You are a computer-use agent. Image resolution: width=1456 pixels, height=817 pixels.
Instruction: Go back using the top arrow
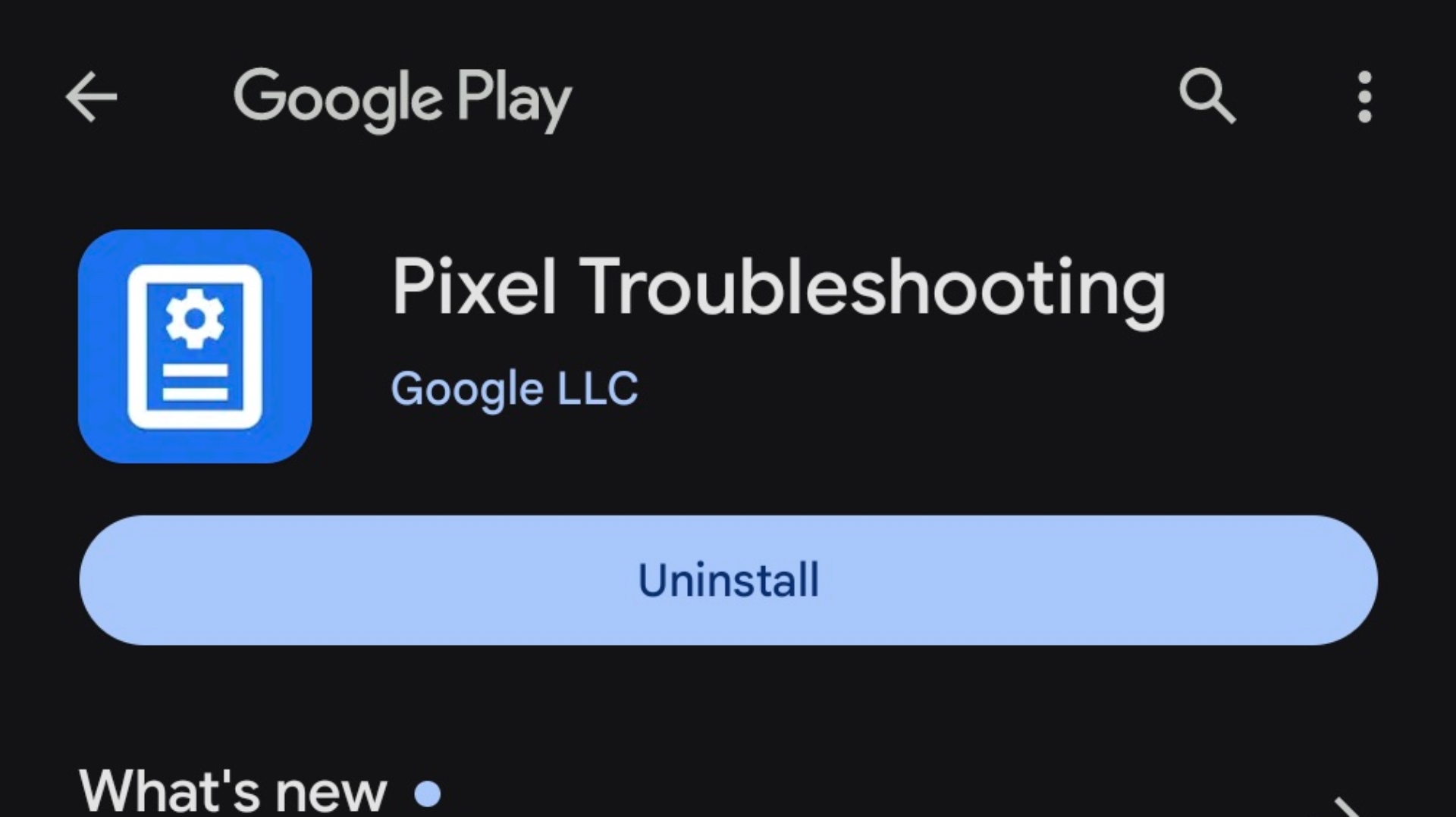click(91, 97)
